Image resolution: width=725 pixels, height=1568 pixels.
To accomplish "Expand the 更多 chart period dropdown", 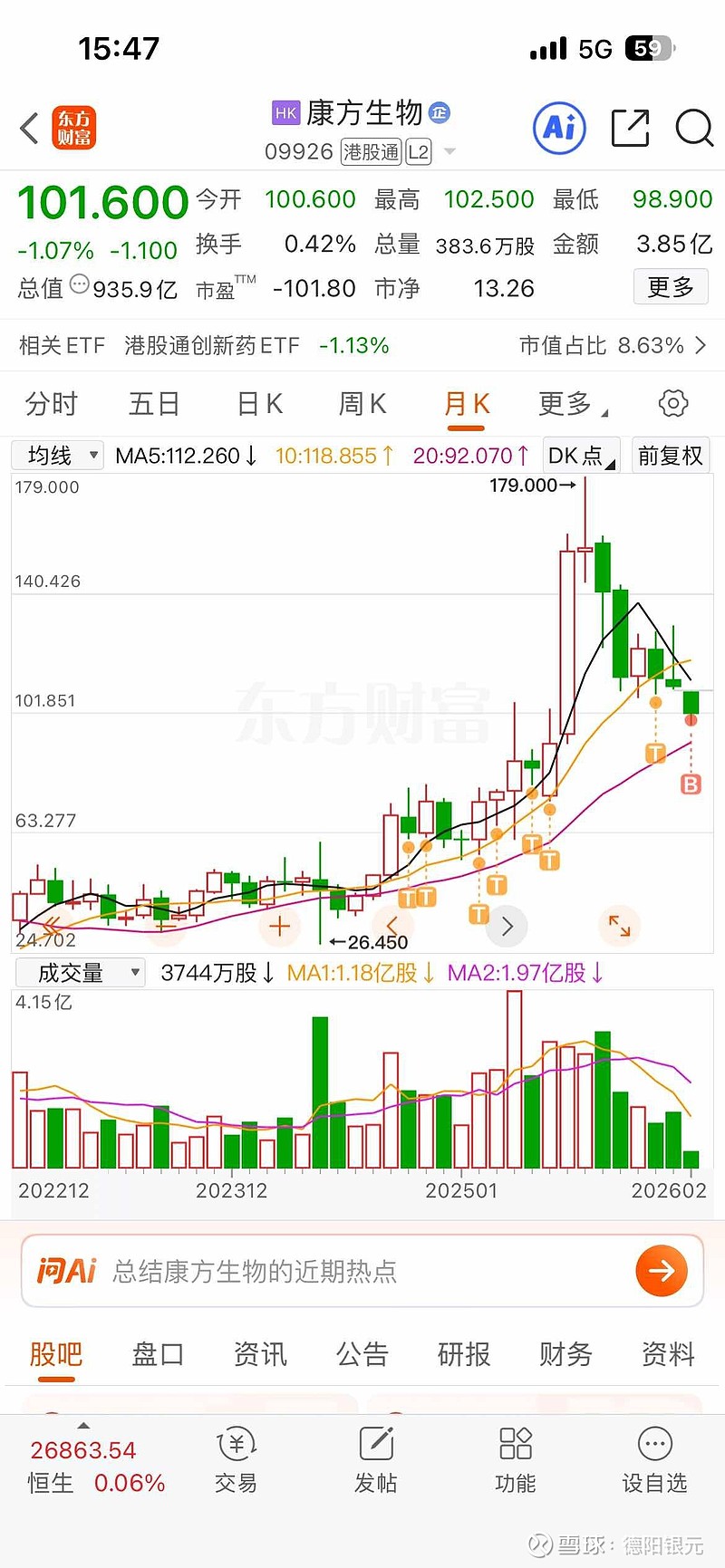I will point(566,403).
